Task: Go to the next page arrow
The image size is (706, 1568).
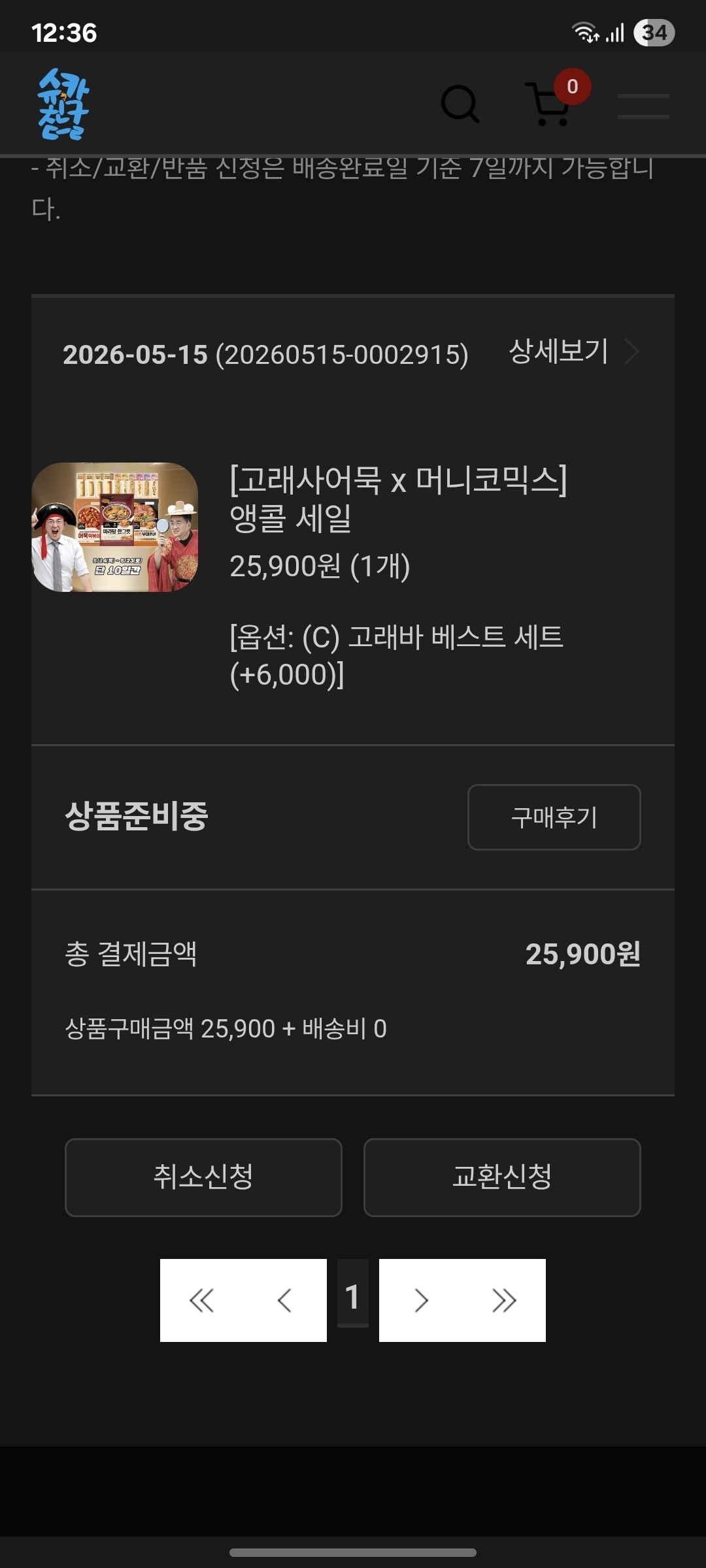Action: tap(421, 1300)
